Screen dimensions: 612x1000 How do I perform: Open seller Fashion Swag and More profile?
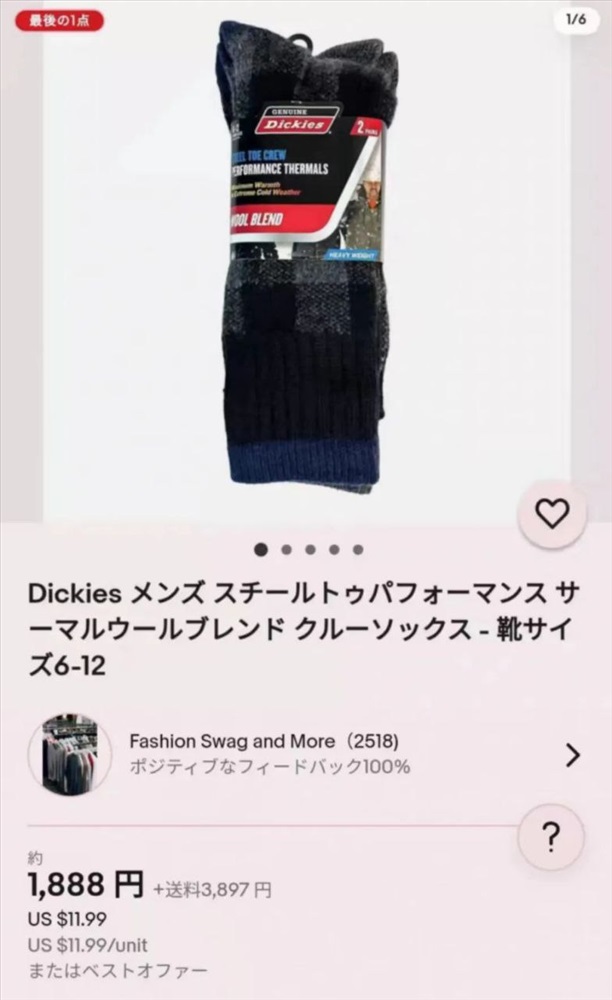306,754
